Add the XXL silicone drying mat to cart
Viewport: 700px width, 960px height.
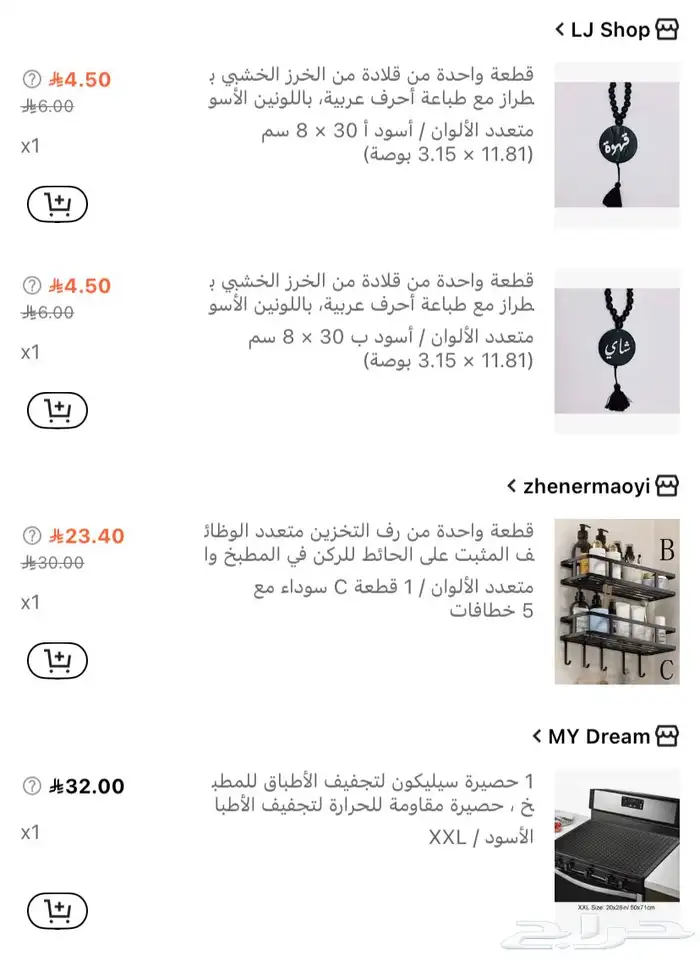pyautogui.click(x=57, y=910)
